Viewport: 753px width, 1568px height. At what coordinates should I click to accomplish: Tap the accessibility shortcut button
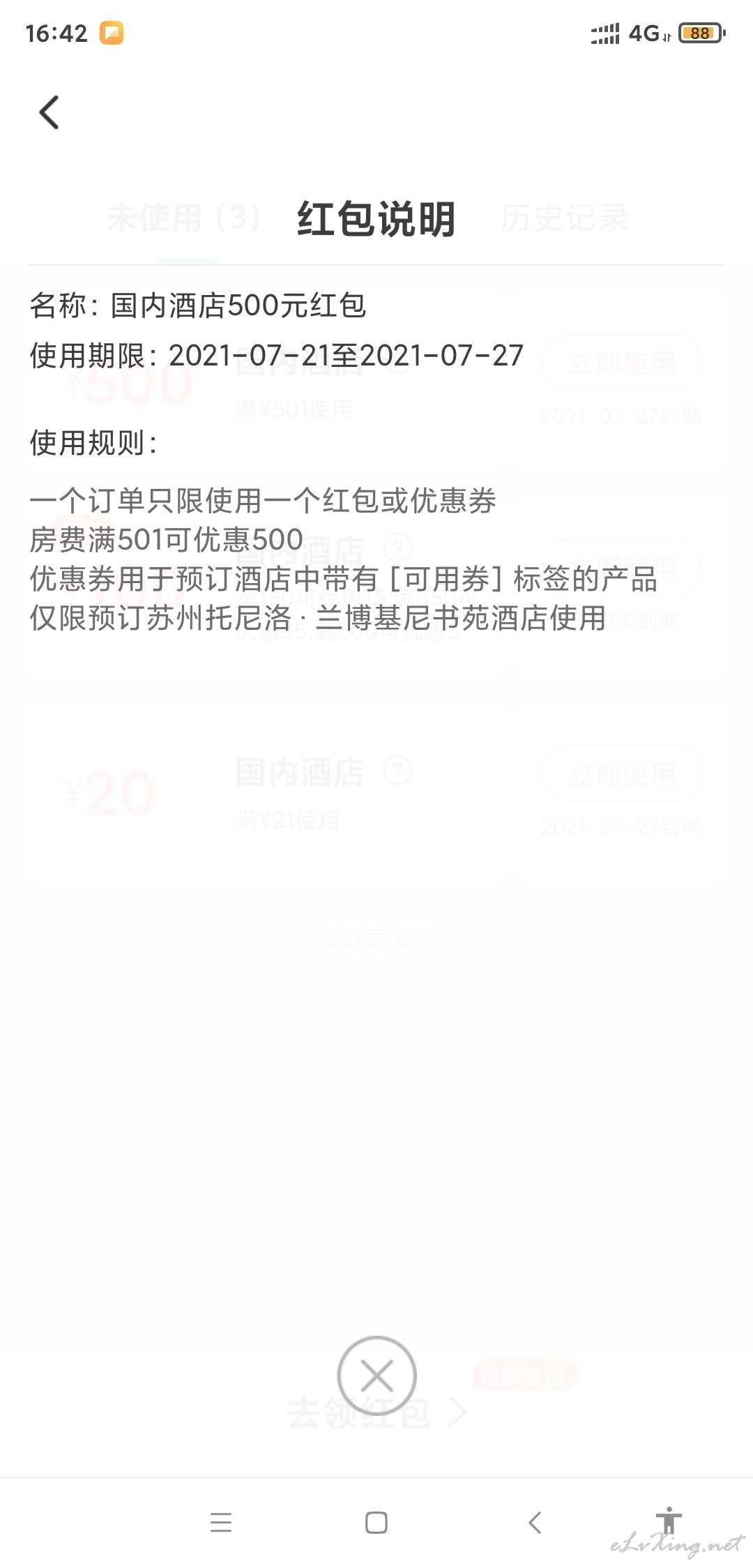[x=668, y=1521]
